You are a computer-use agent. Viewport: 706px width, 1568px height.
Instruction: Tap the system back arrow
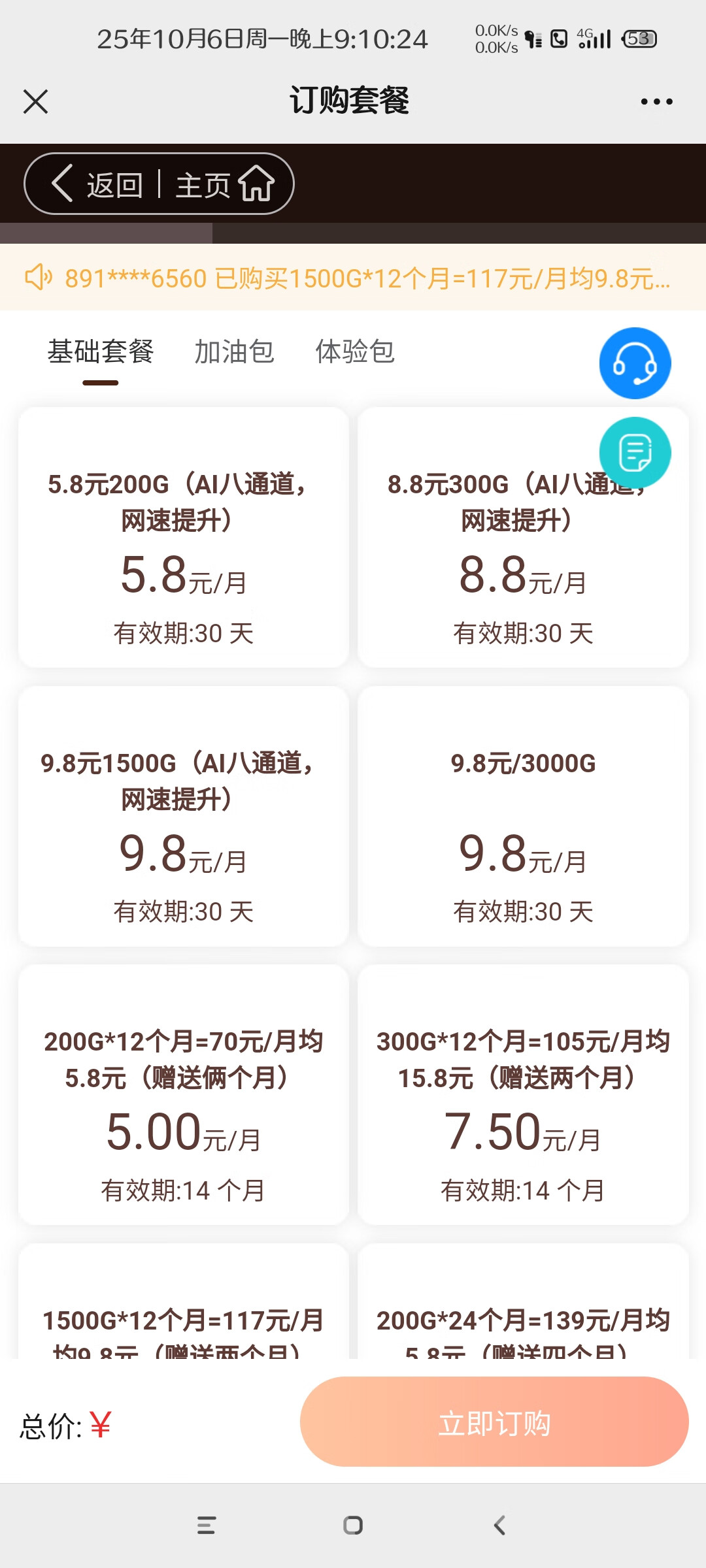point(499,1526)
